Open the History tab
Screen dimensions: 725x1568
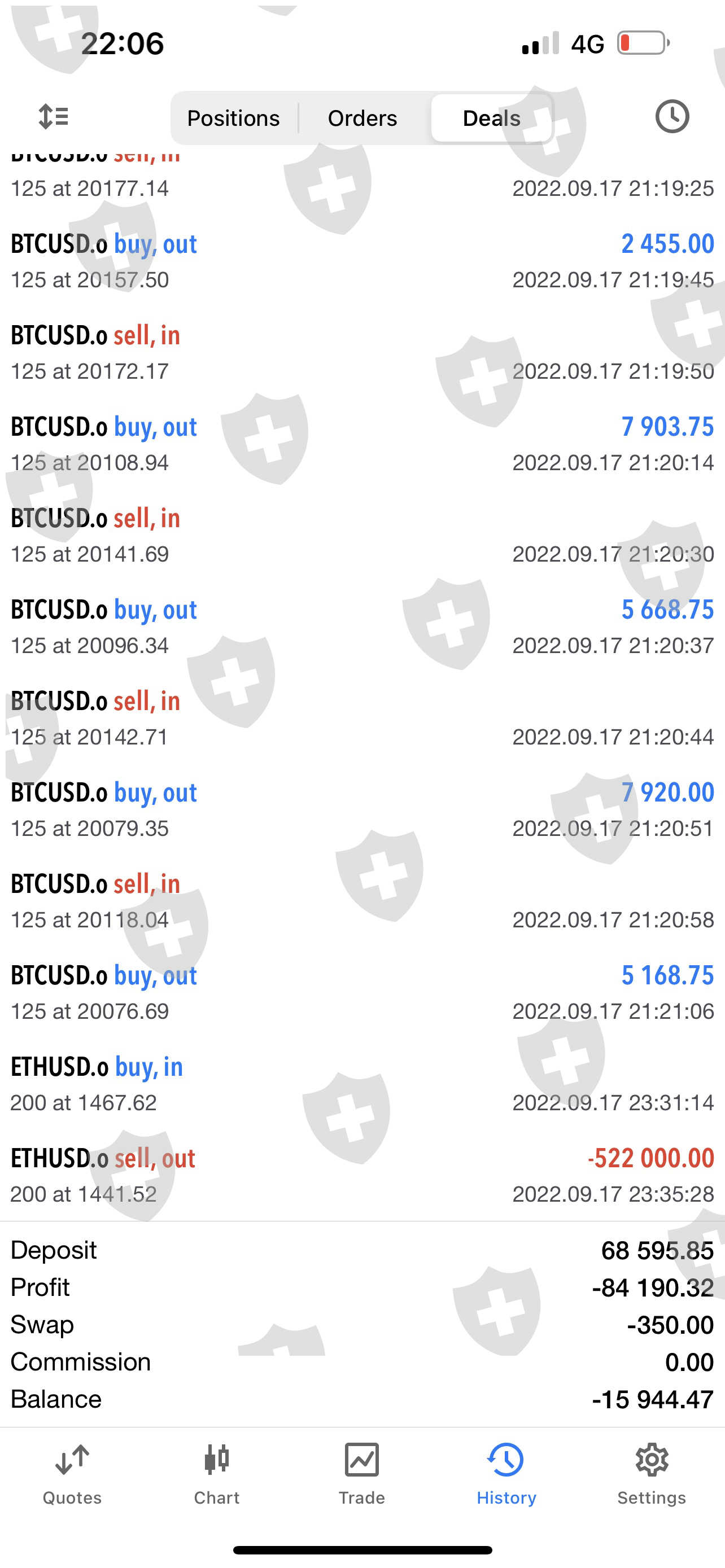point(506,1473)
